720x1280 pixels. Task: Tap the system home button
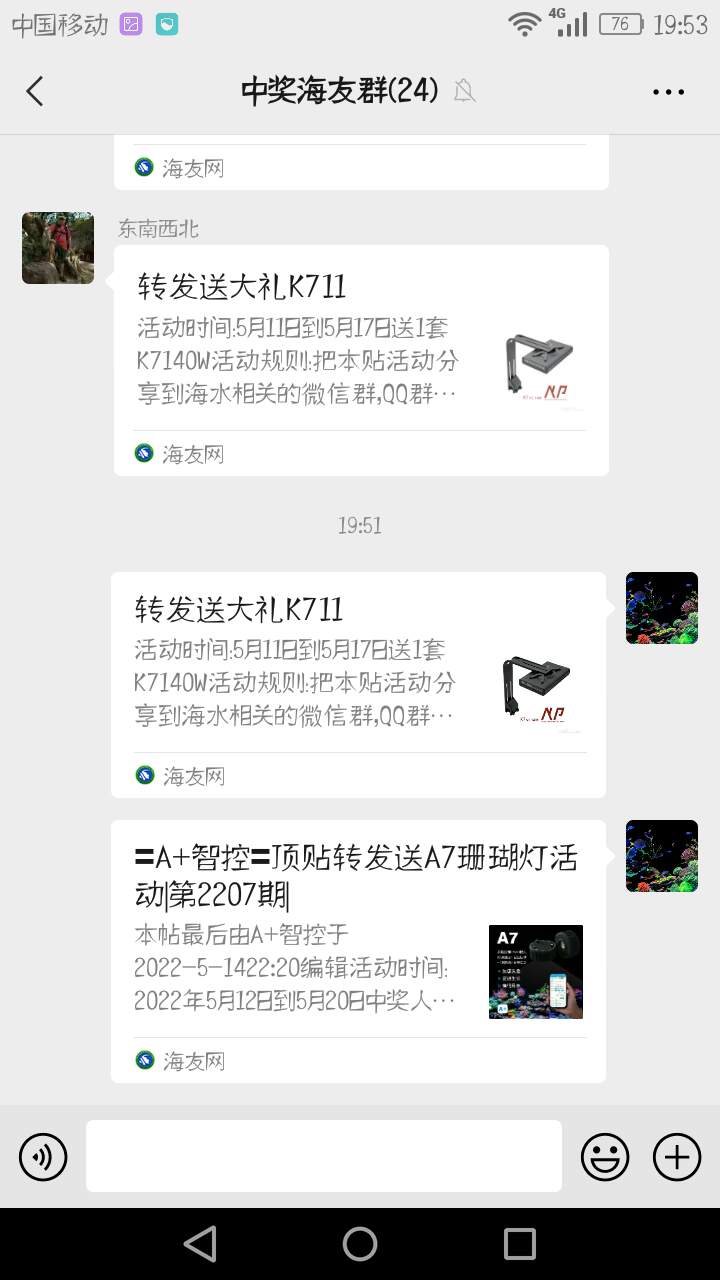pos(360,1244)
